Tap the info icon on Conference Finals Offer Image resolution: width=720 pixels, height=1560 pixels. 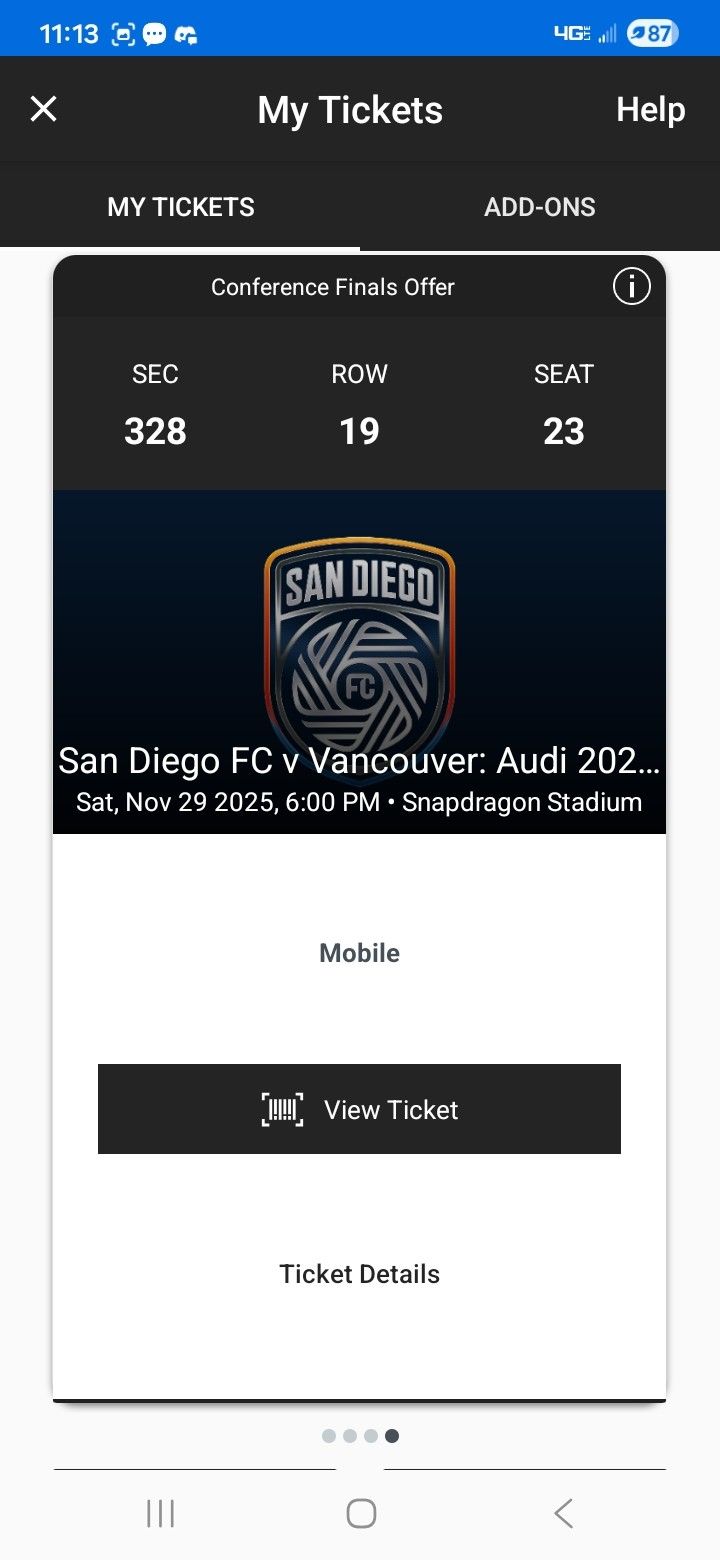tap(631, 287)
